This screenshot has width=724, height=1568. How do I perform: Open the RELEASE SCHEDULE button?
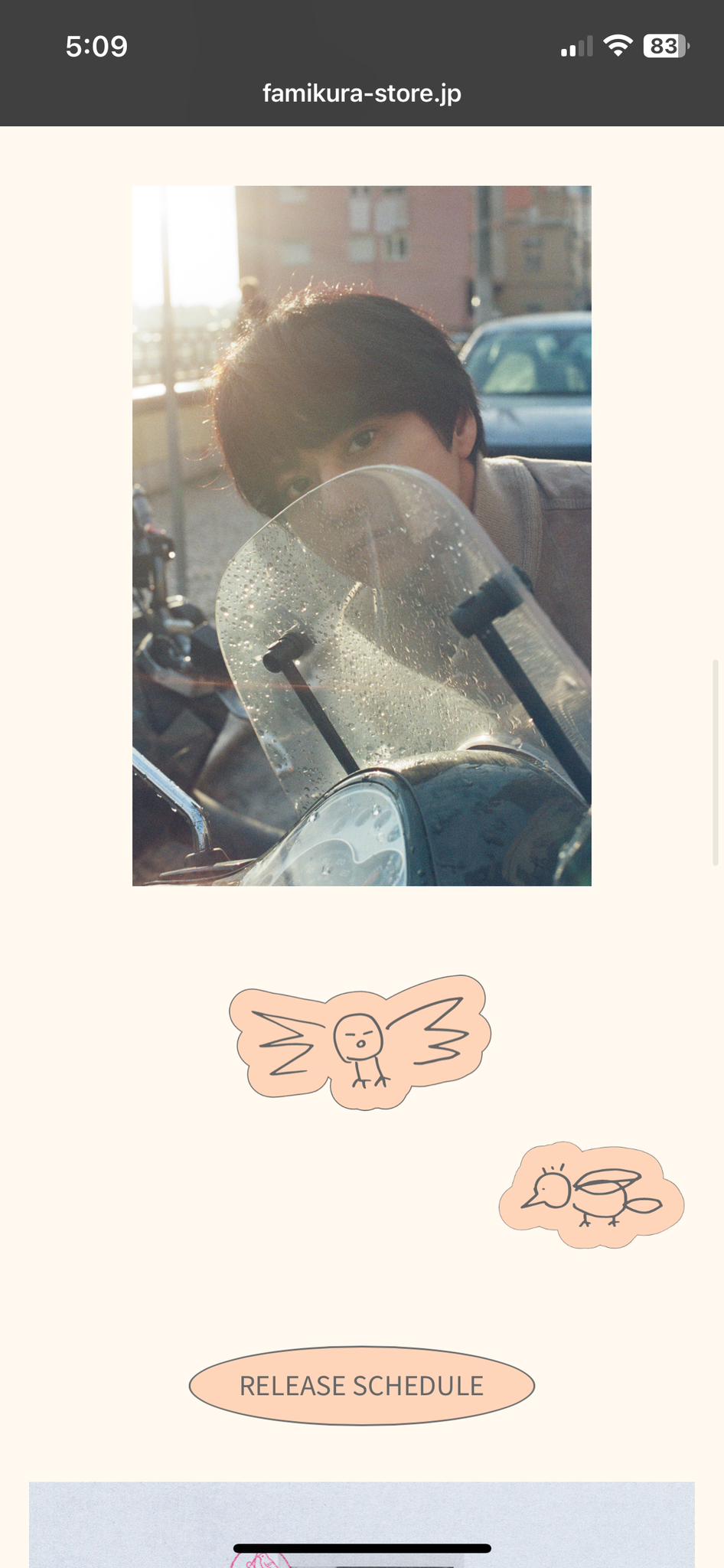point(361,1385)
